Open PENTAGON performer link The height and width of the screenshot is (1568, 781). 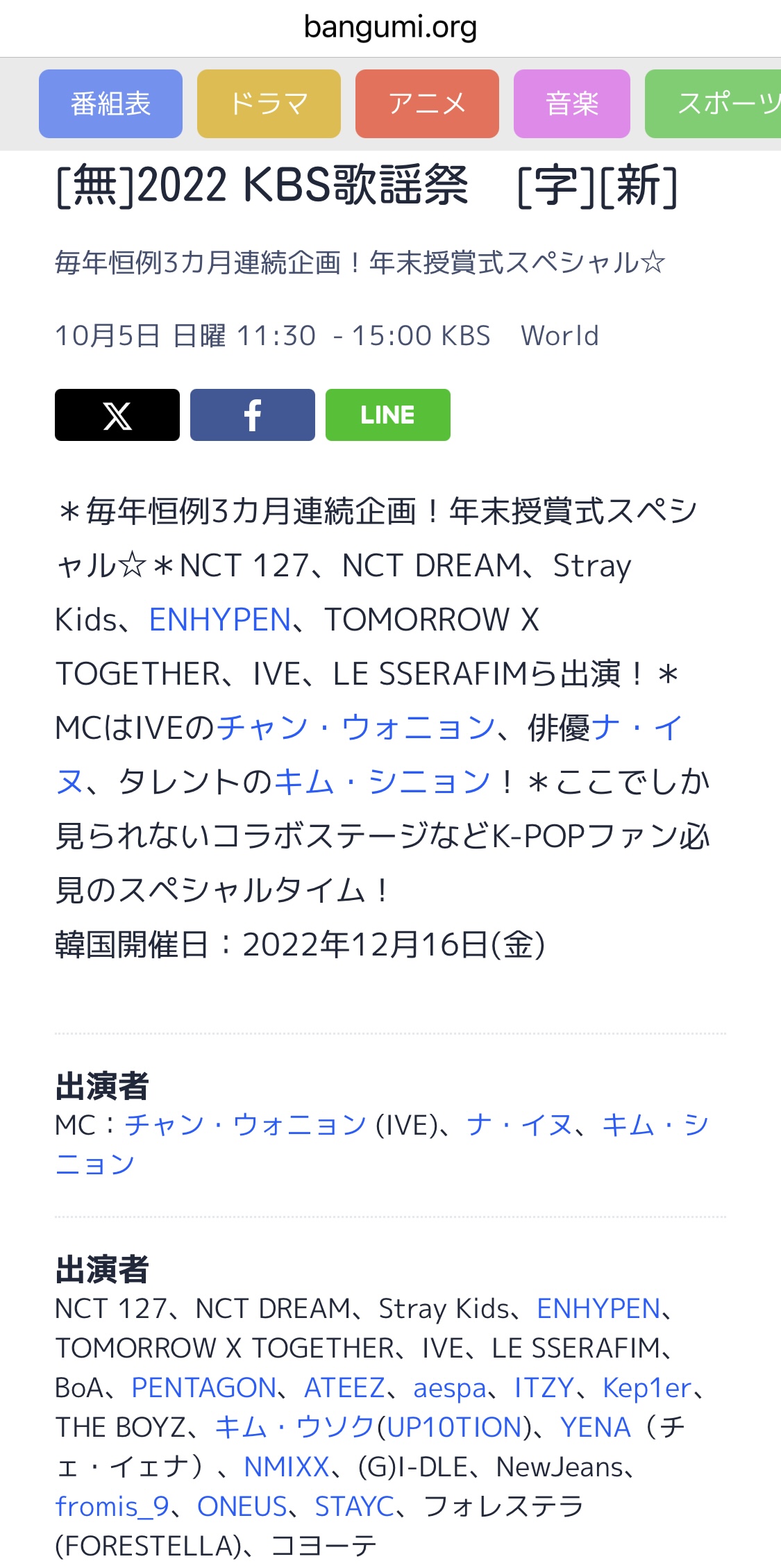pos(204,1387)
